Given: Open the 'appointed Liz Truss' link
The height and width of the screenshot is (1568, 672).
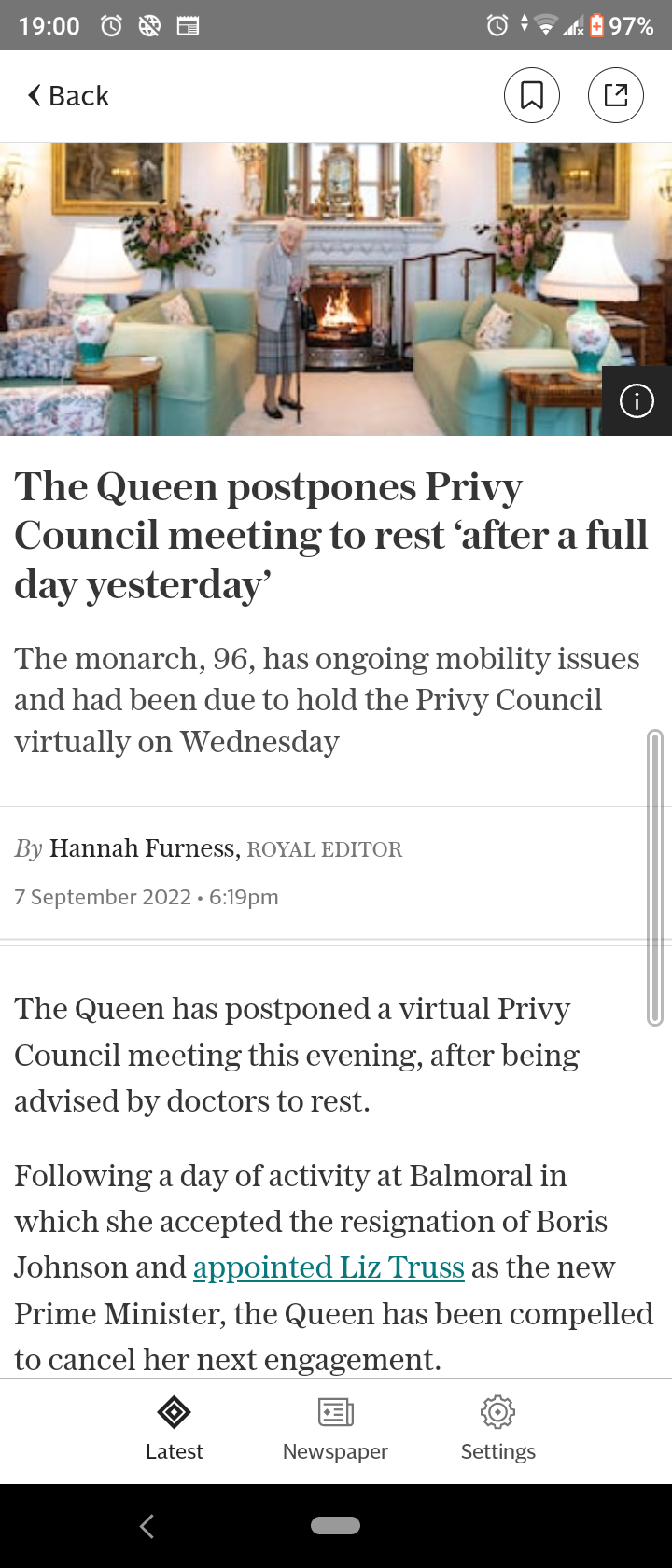Looking at the screenshot, I should tap(329, 1267).
